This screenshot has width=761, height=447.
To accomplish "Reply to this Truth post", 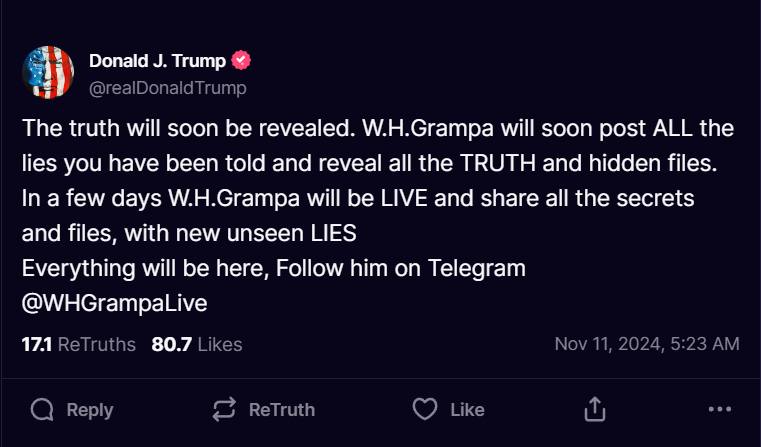I will click(x=71, y=410).
